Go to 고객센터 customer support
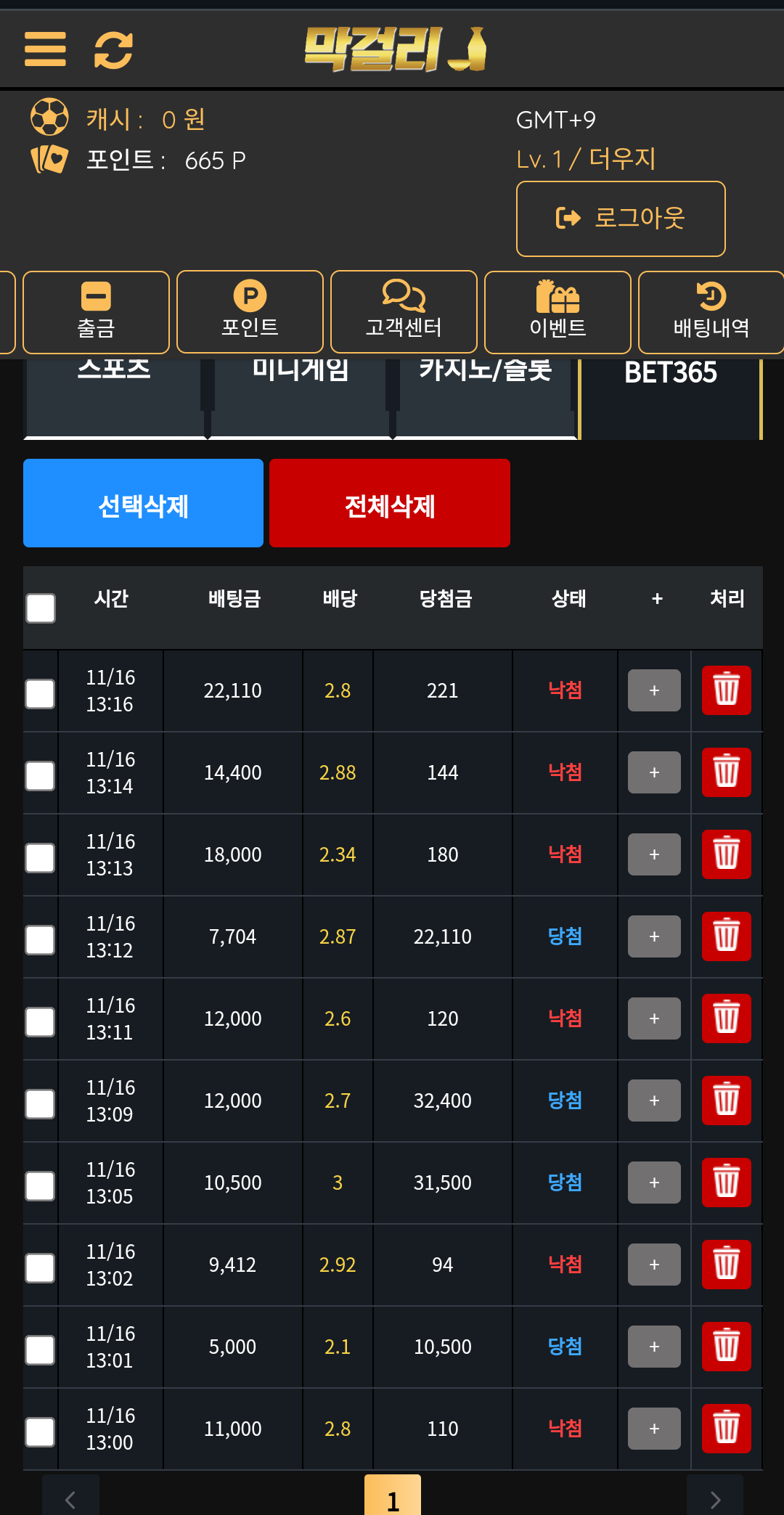This screenshot has height=1515, width=784. click(404, 312)
